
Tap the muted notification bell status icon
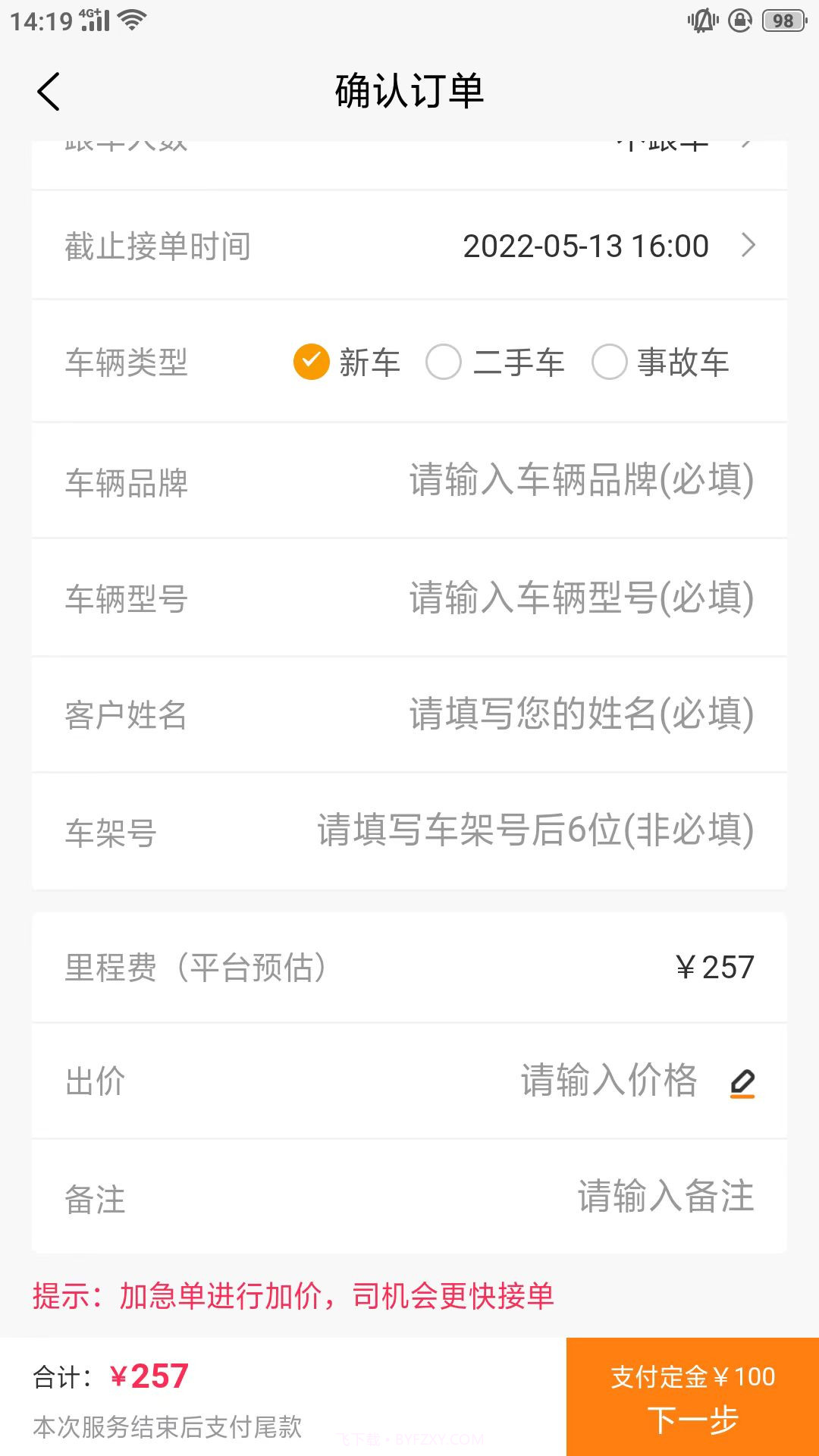click(x=701, y=21)
